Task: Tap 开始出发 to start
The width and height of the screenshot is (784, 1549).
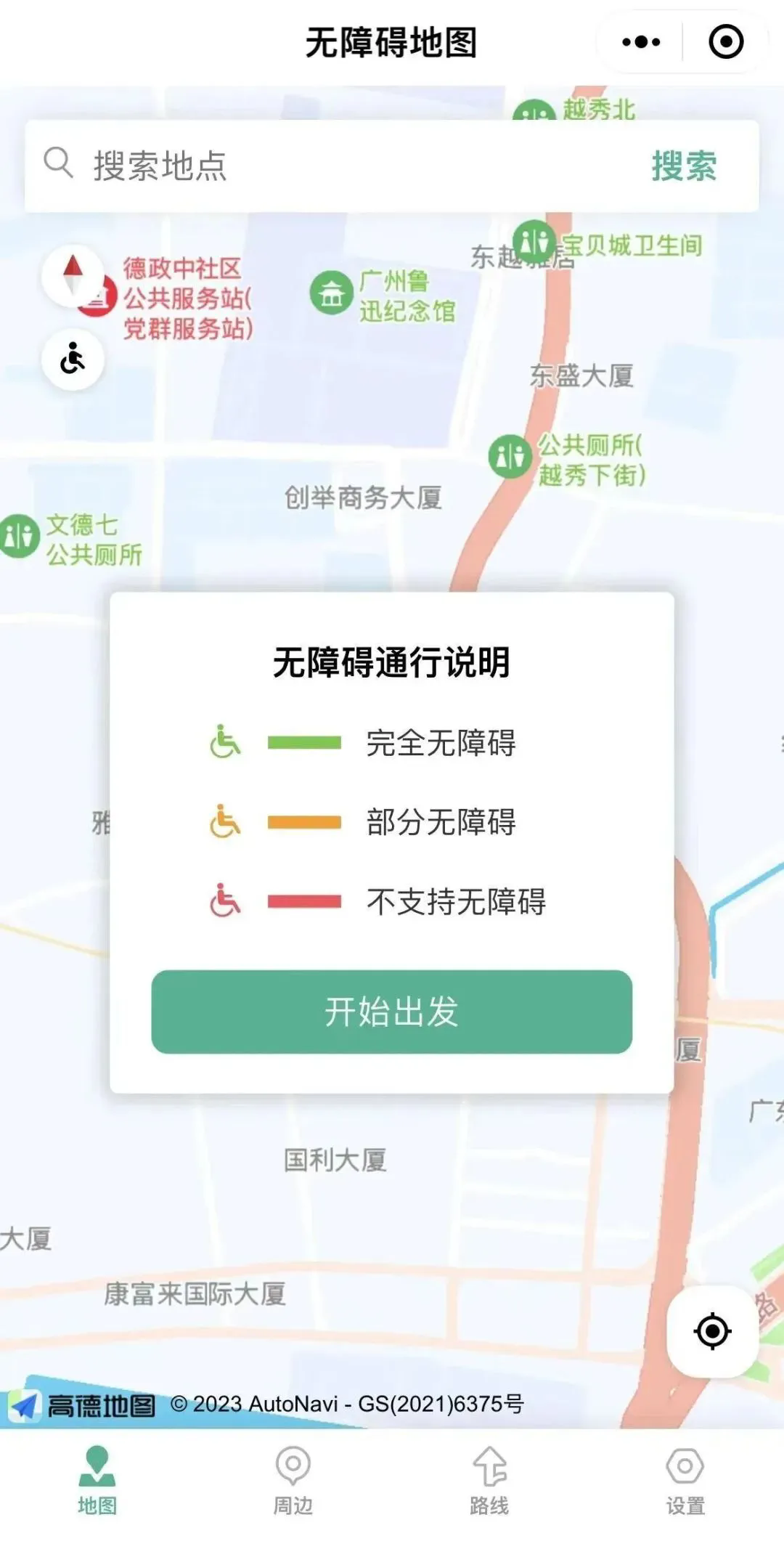Action: [391, 1011]
